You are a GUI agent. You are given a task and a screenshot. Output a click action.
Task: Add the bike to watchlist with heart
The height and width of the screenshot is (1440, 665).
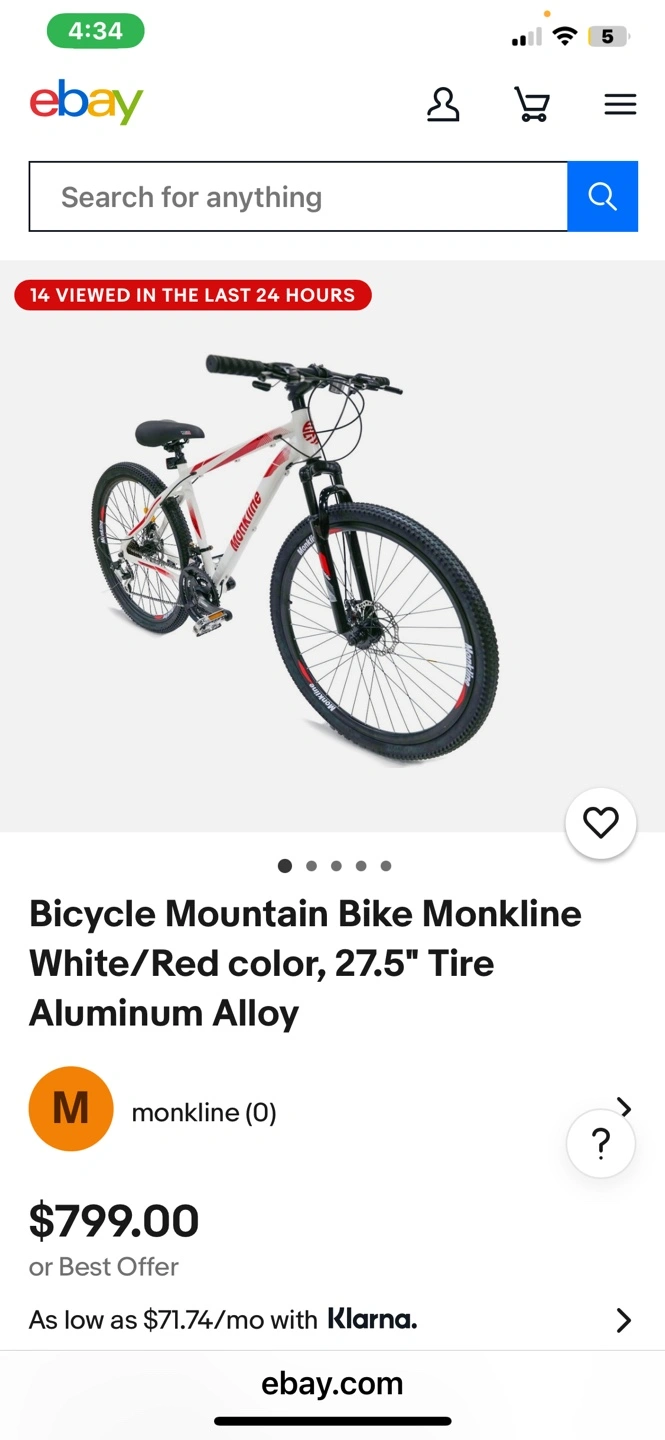(601, 823)
